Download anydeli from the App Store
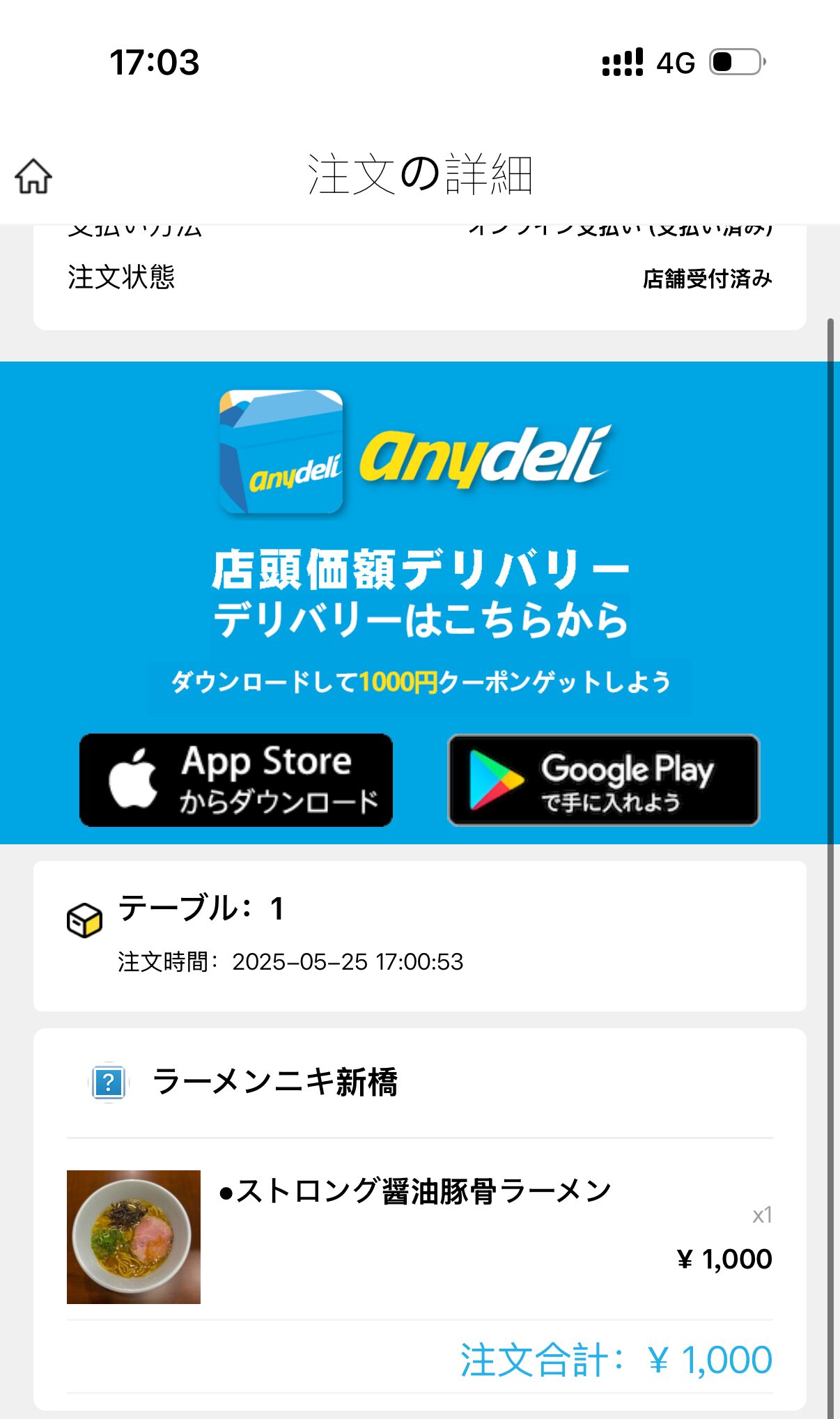Screen dimensions: 840x1419 click(x=236, y=780)
